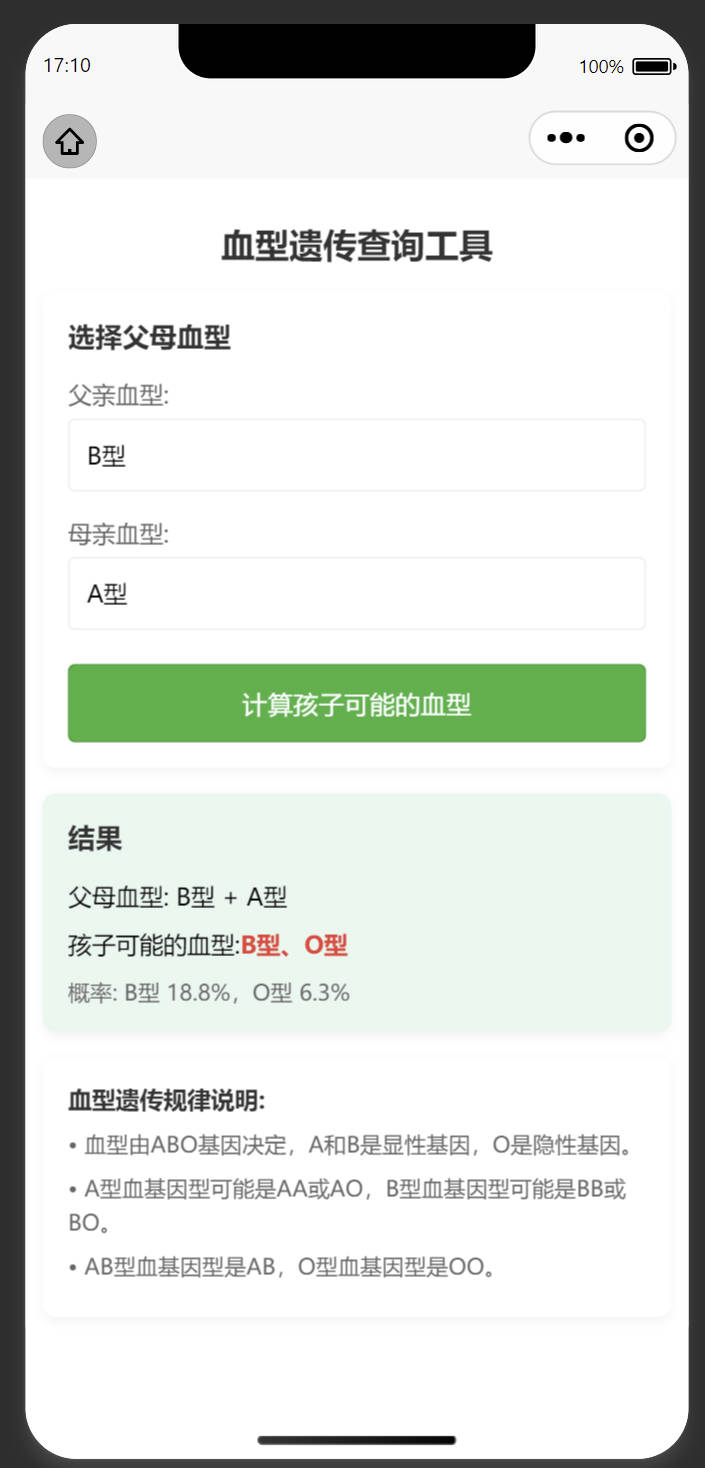
Task: Open the three-dot more menu
Action: pos(566,138)
